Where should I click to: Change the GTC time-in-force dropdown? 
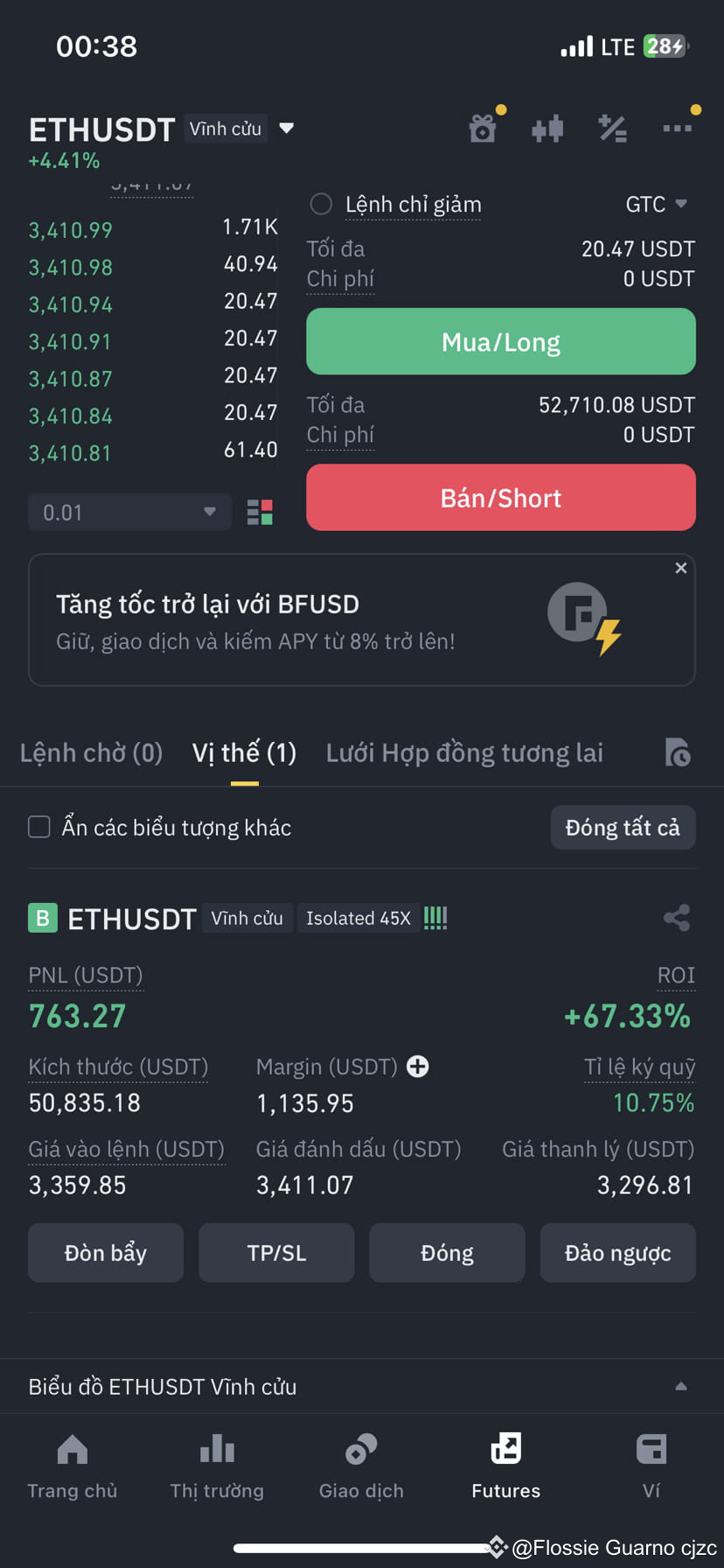[x=656, y=204]
